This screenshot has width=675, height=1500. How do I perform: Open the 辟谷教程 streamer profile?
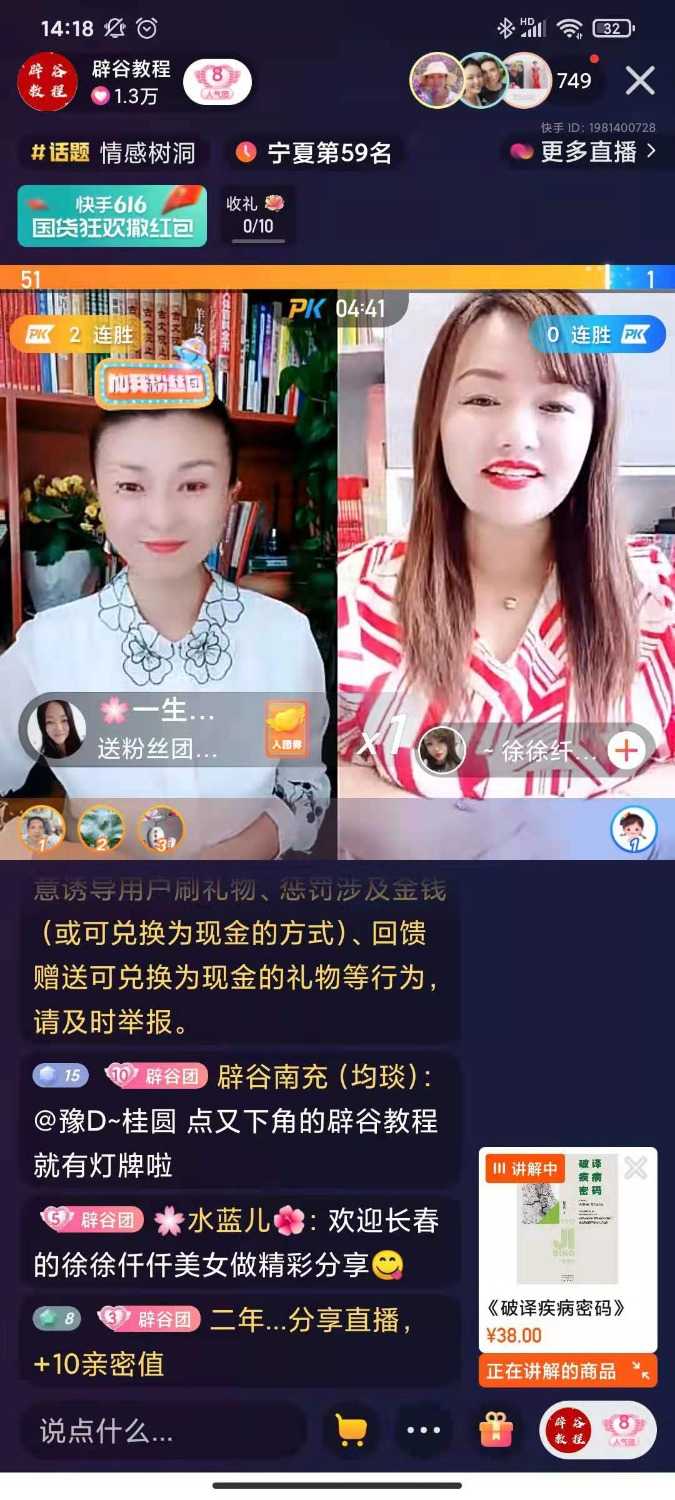(x=47, y=82)
